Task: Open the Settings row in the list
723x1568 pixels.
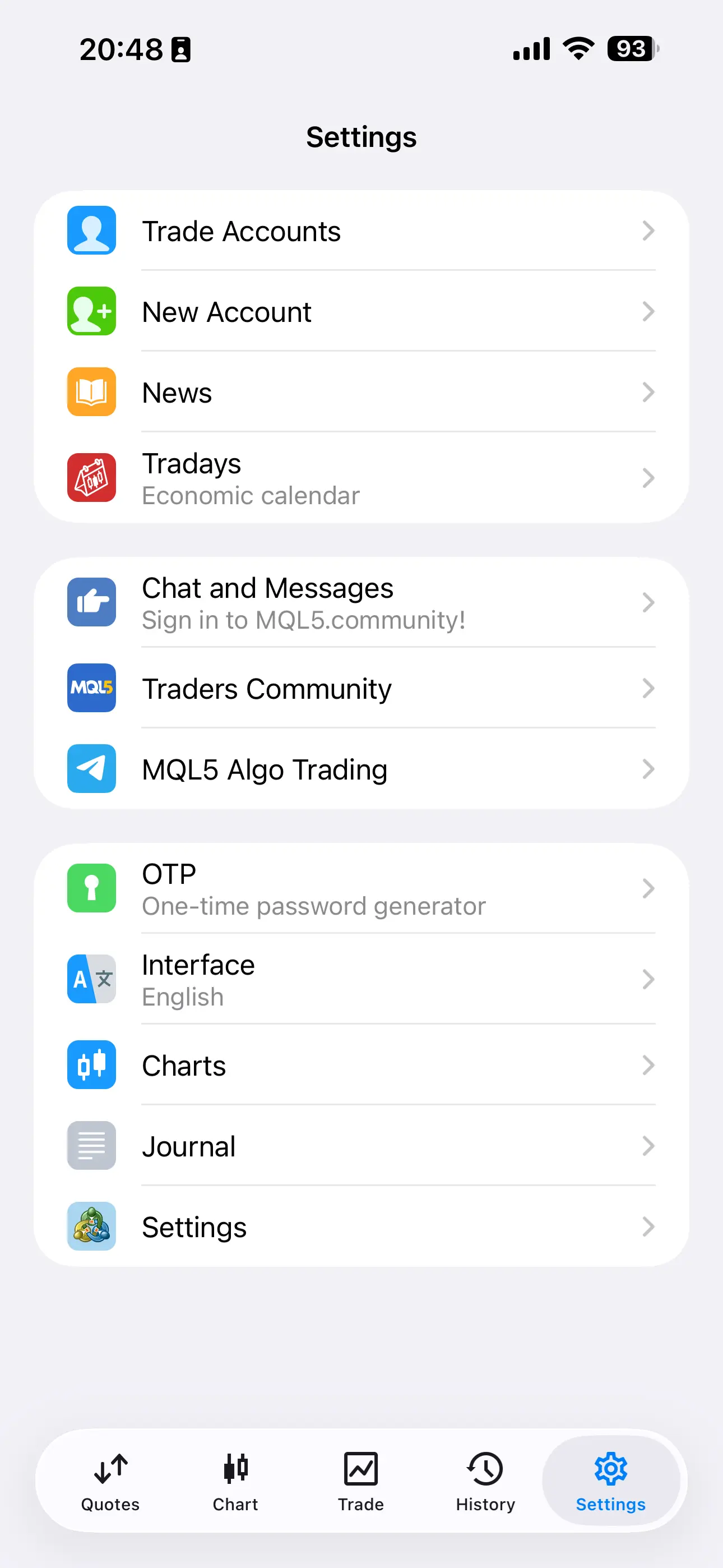Action: click(361, 1227)
